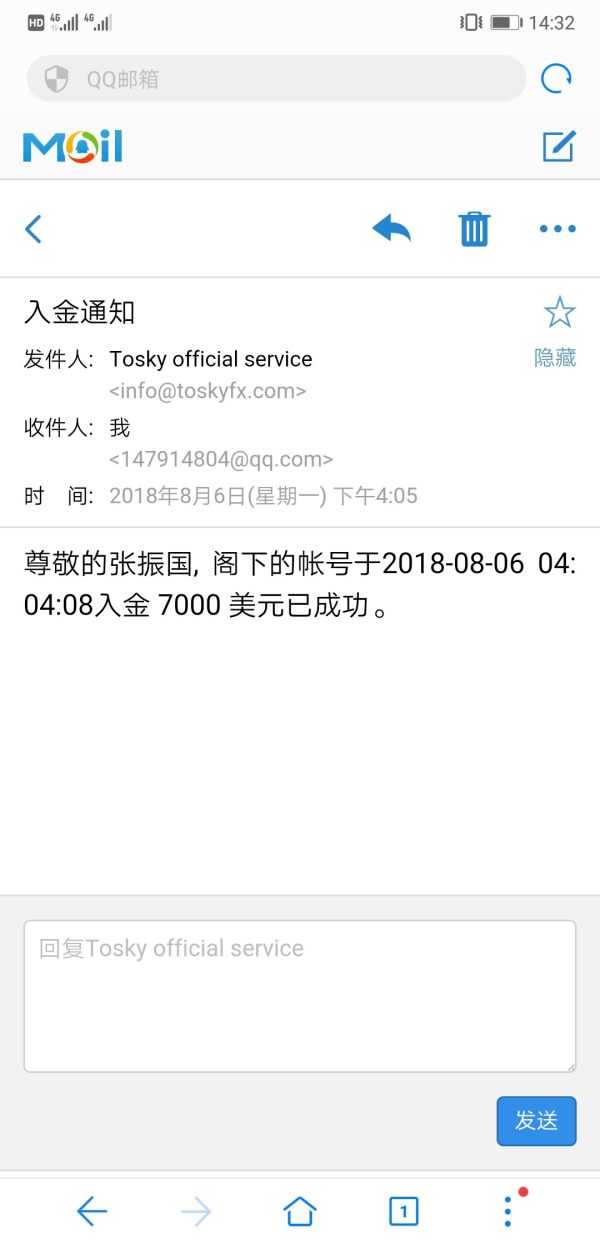Go back to the inbox list
This screenshot has height=1244, width=600.
click(33, 229)
